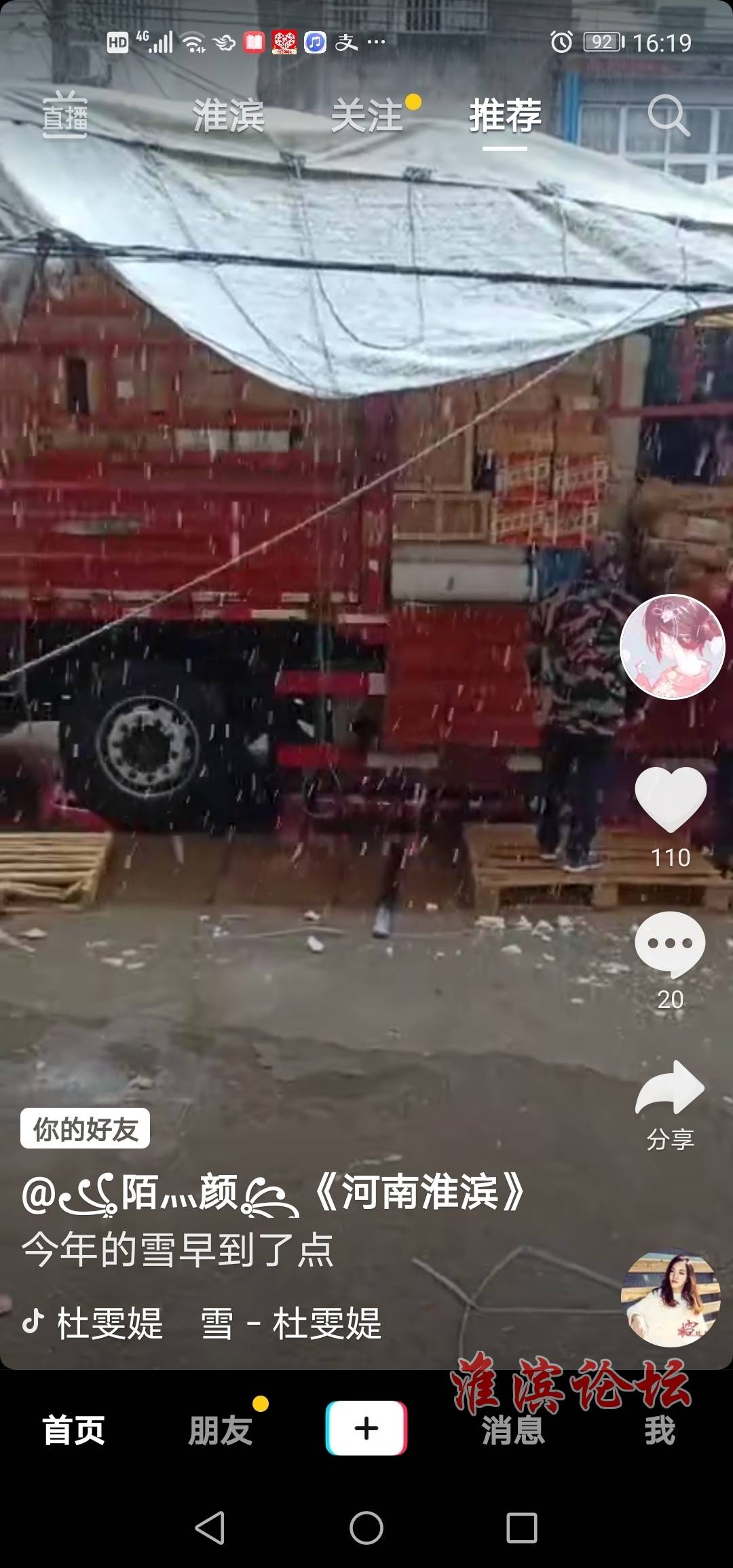Tap the system home button

[x=366, y=1528]
